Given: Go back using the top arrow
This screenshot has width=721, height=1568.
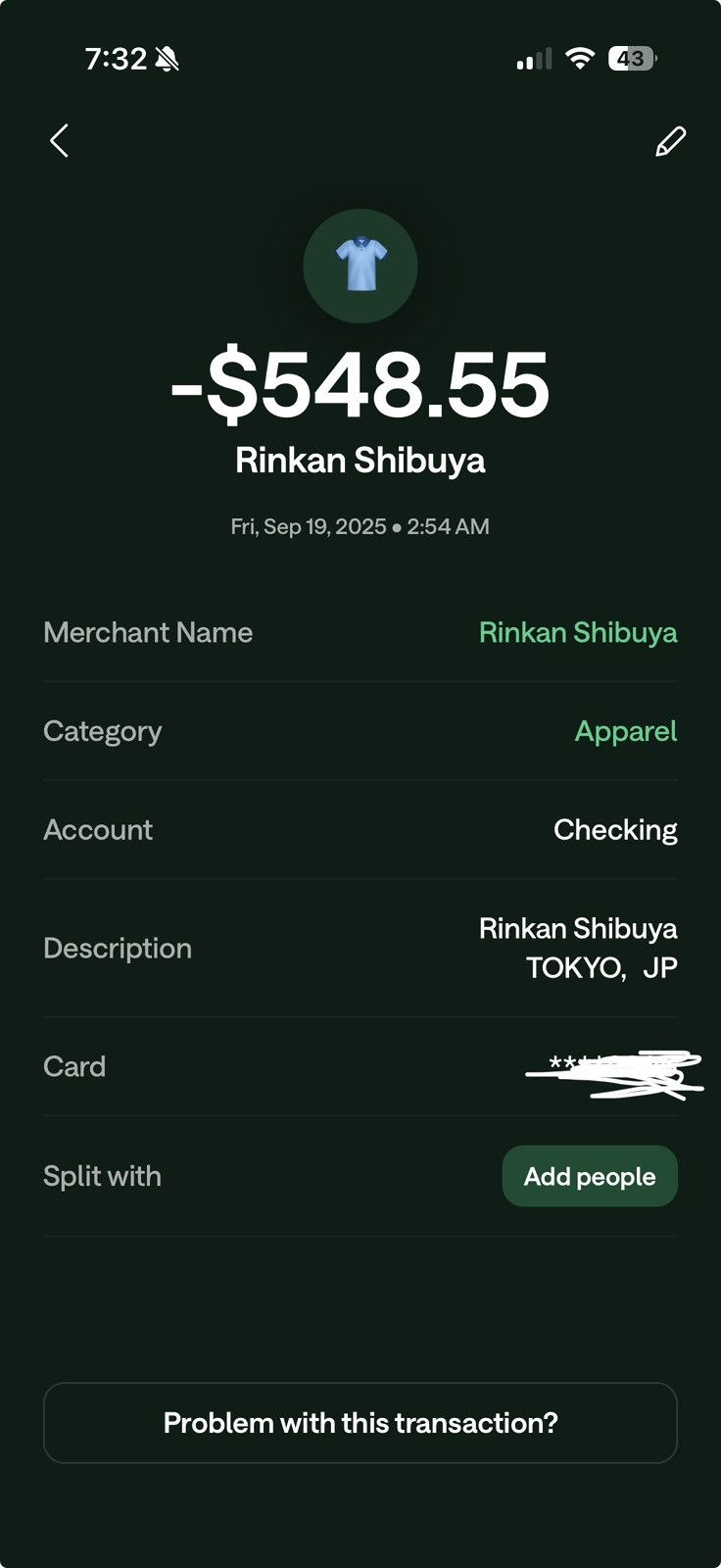Looking at the screenshot, I should pyautogui.click(x=60, y=141).
